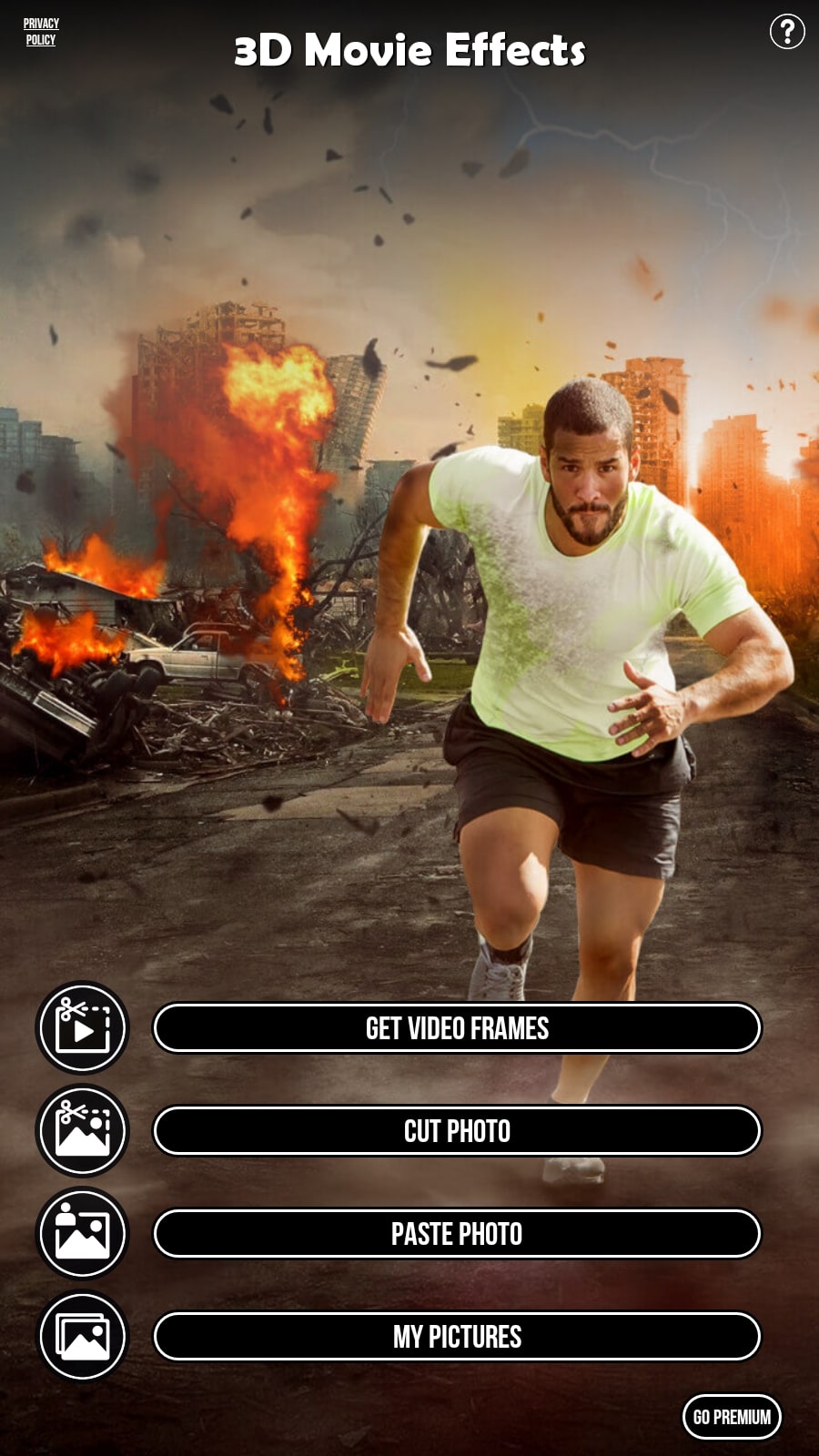
Task: Tap the paste person photo icon
Action: click(x=83, y=1233)
